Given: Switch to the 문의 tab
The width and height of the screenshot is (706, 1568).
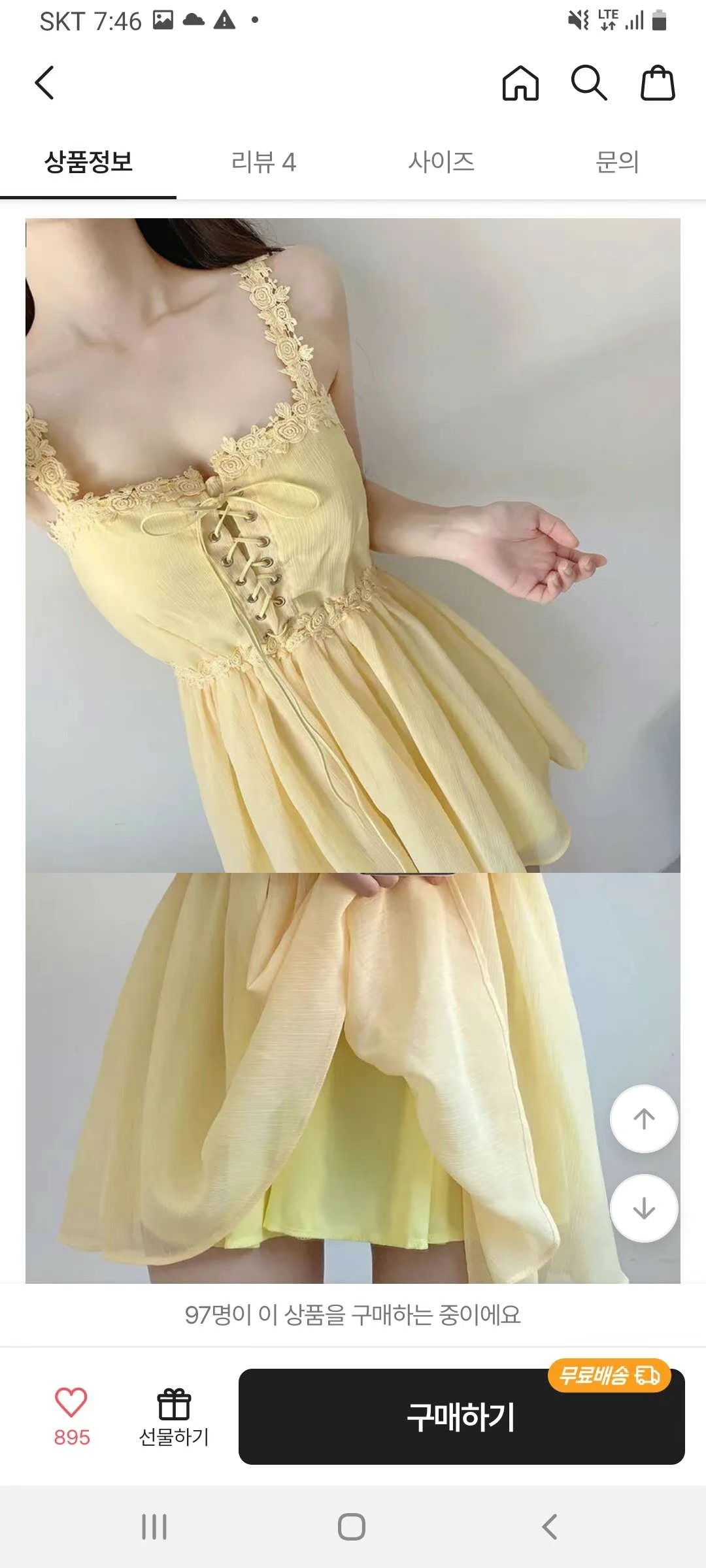Looking at the screenshot, I should point(617,162).
